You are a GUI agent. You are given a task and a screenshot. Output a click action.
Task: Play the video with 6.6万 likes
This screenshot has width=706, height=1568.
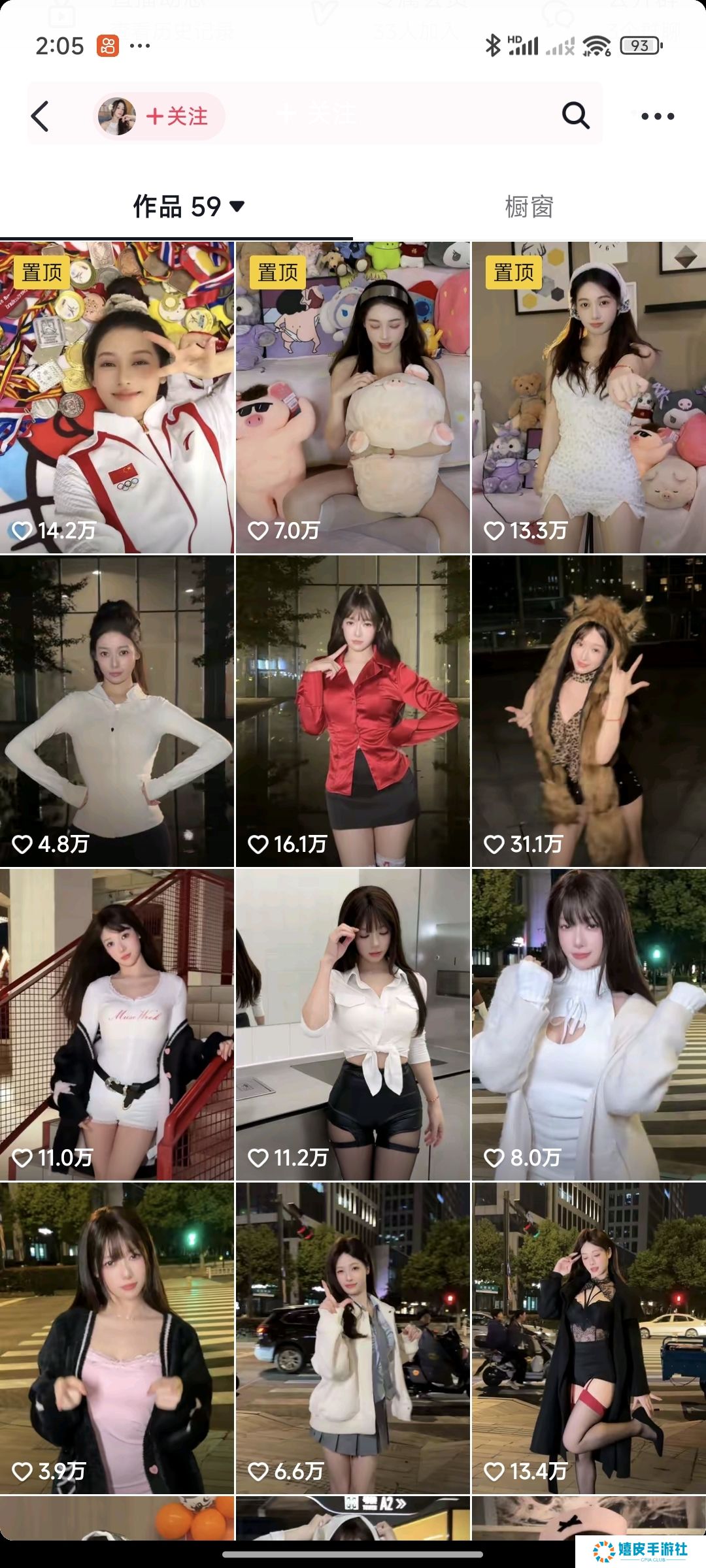353,1338
